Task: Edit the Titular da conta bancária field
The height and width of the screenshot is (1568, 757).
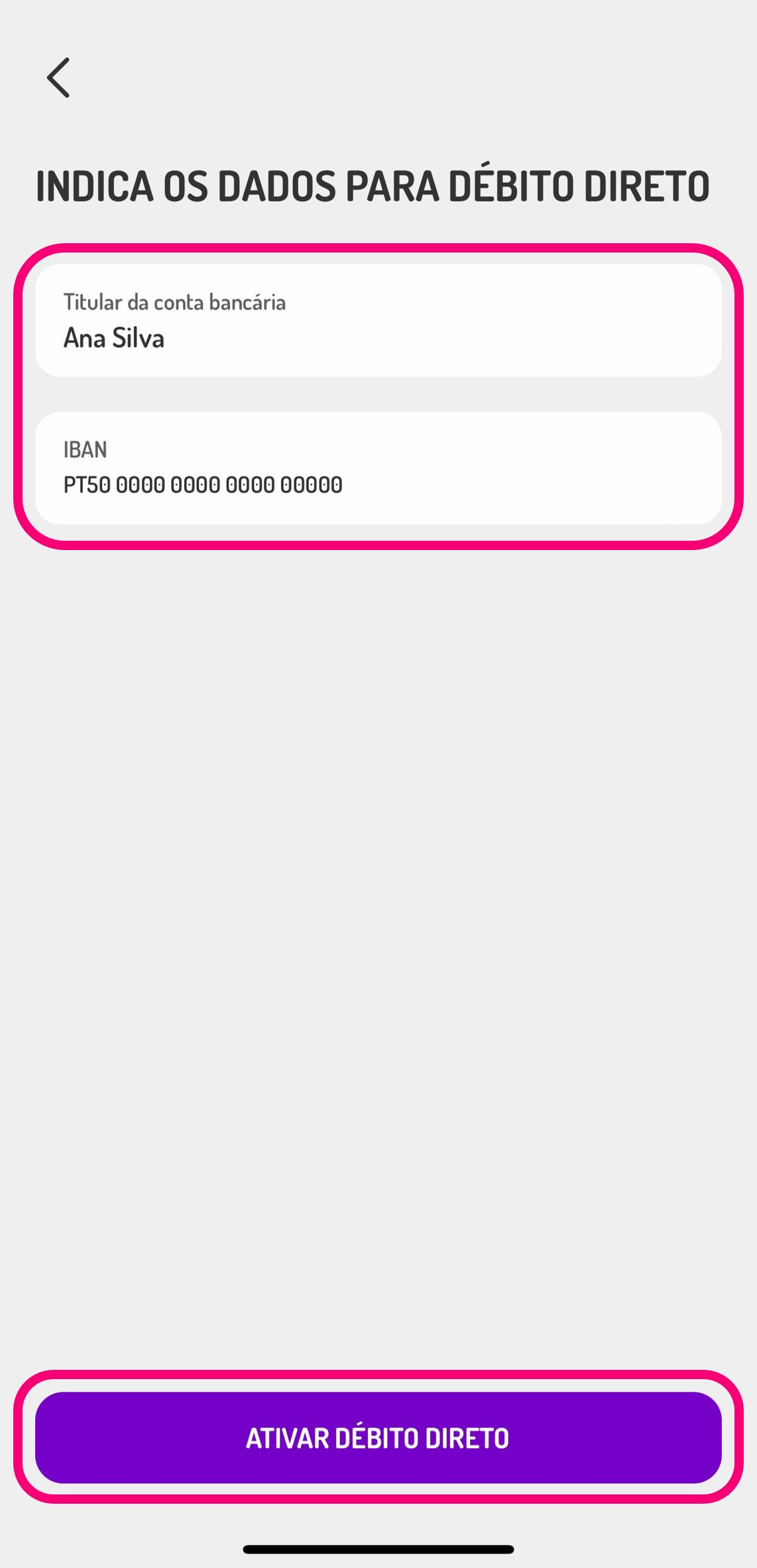Action: click(x=378, y=321)
